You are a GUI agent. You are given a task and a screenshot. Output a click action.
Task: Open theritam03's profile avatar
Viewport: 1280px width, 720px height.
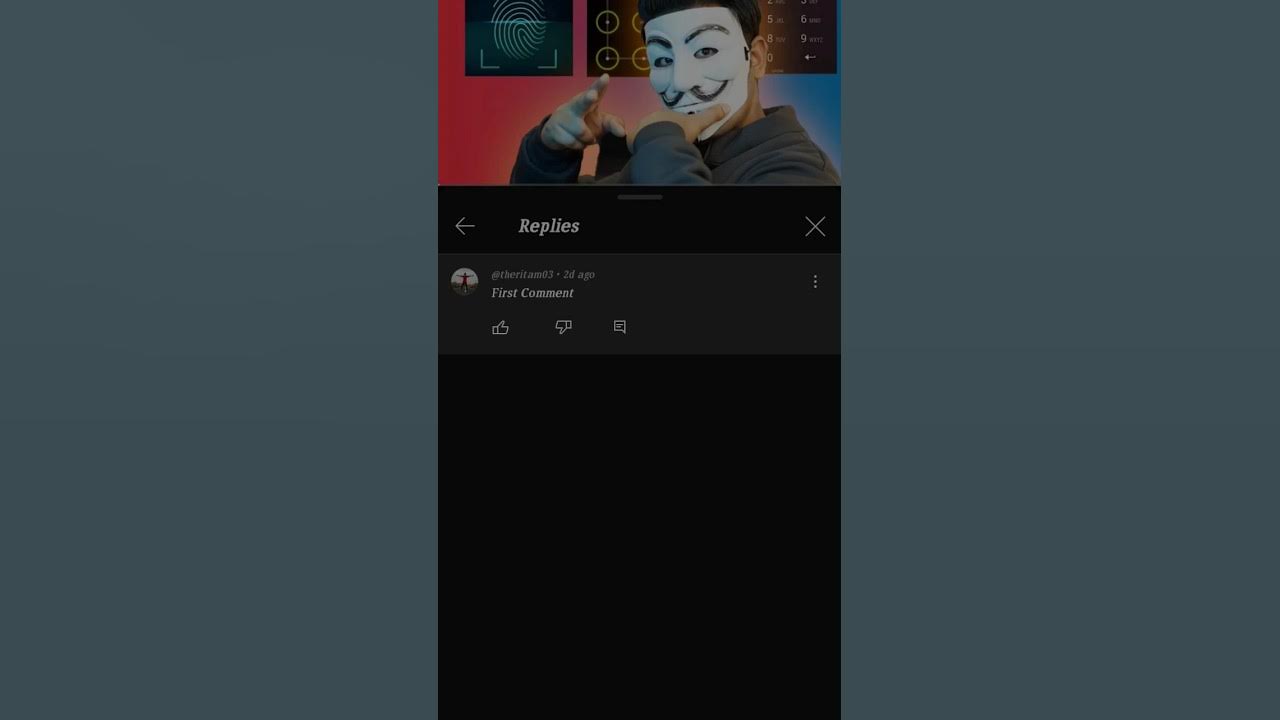[x=464, y=281]
